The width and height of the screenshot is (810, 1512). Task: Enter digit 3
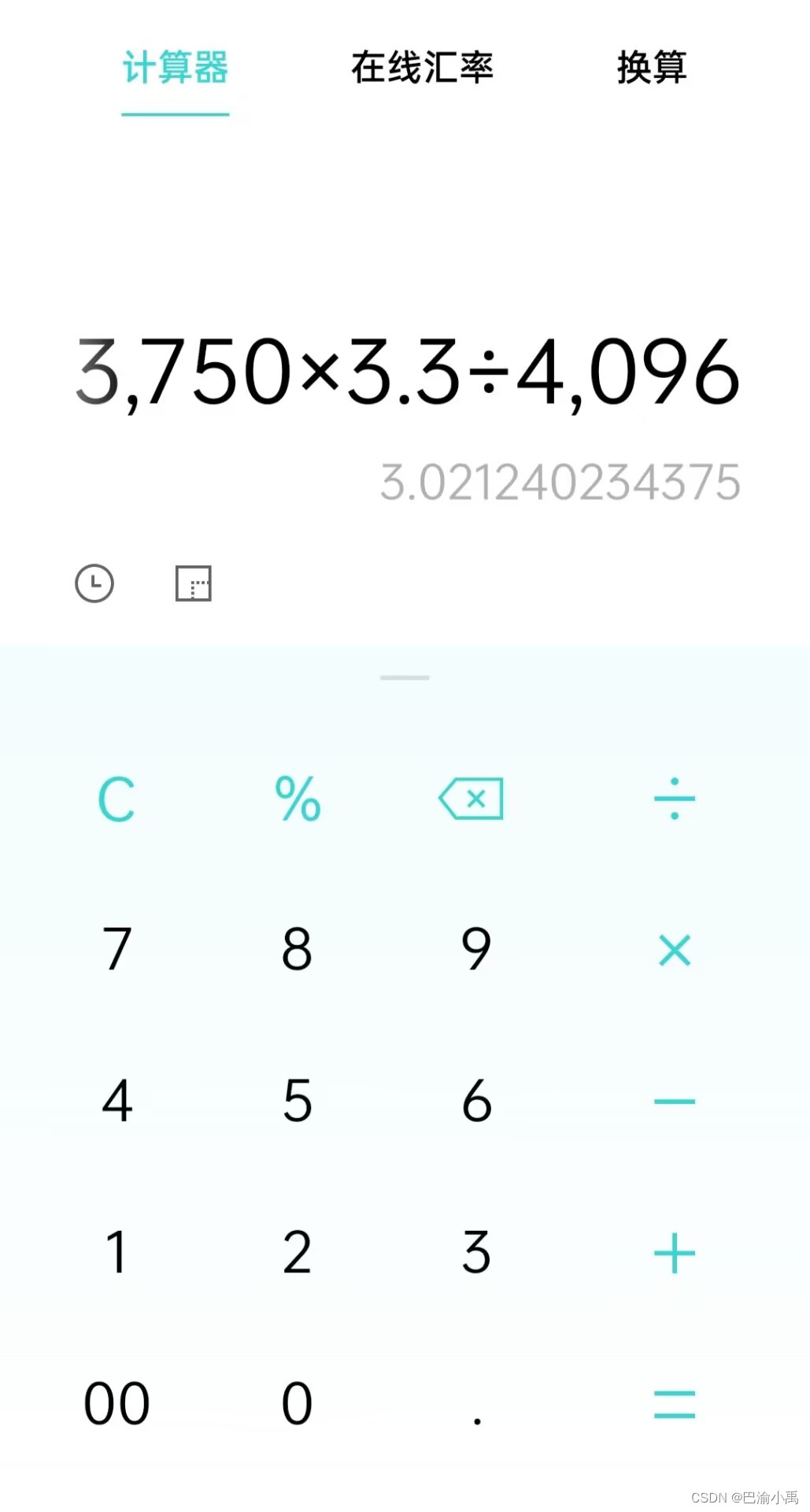point(476,1252)
